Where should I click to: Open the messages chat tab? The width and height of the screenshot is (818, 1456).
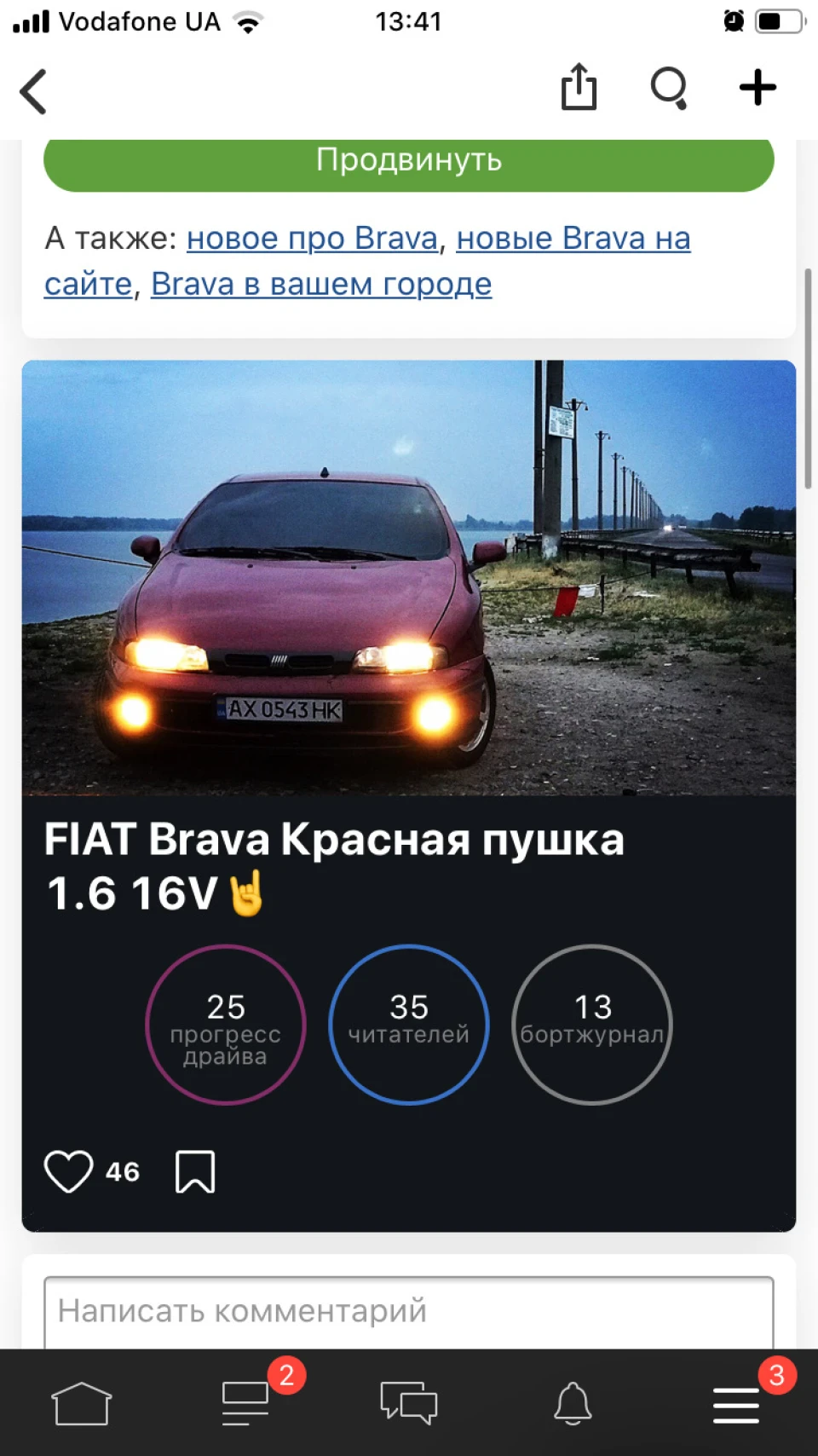[x=409, y=1403]
